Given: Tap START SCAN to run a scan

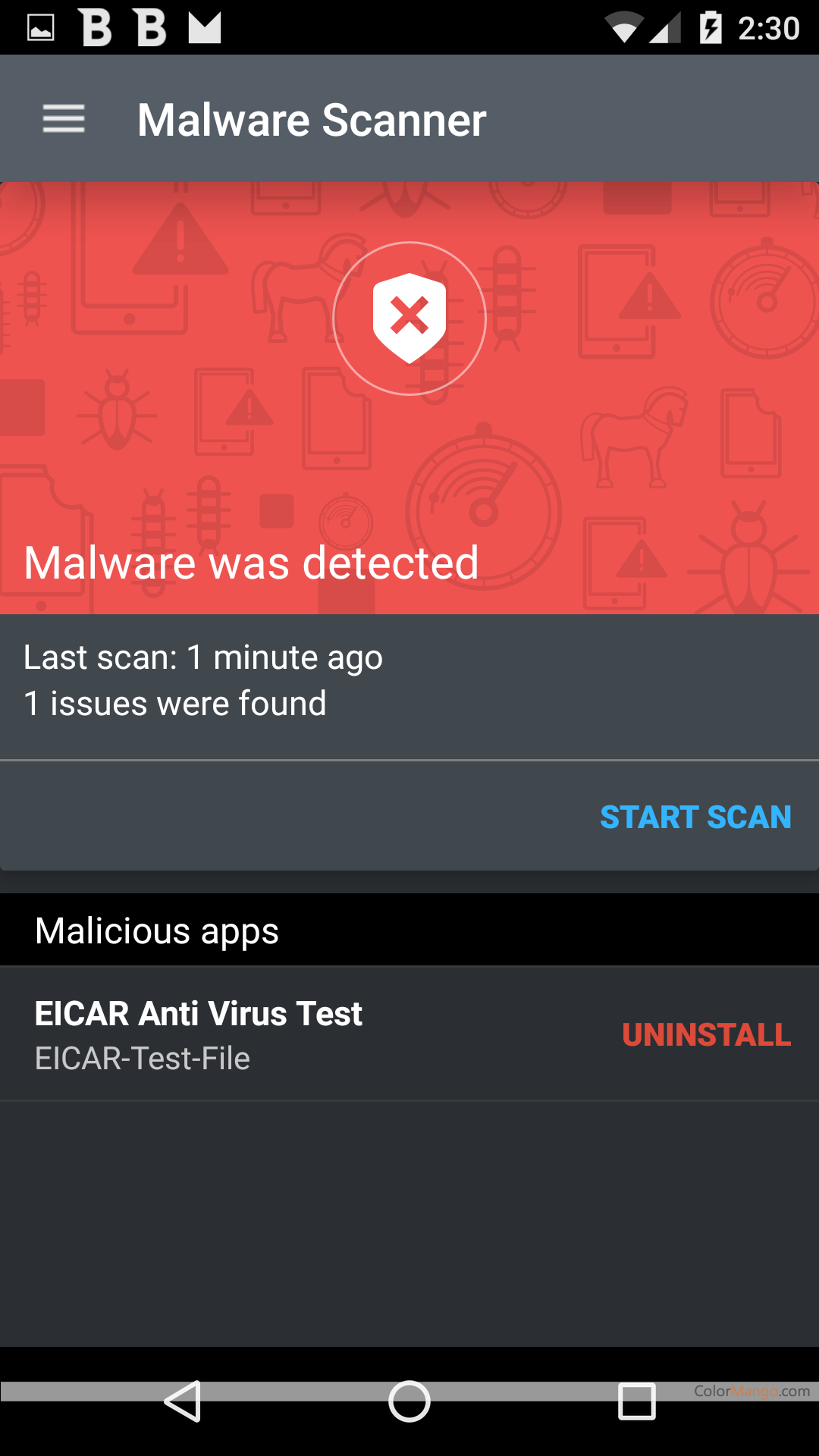Looking at the screenshot, I should coord(695,817).
